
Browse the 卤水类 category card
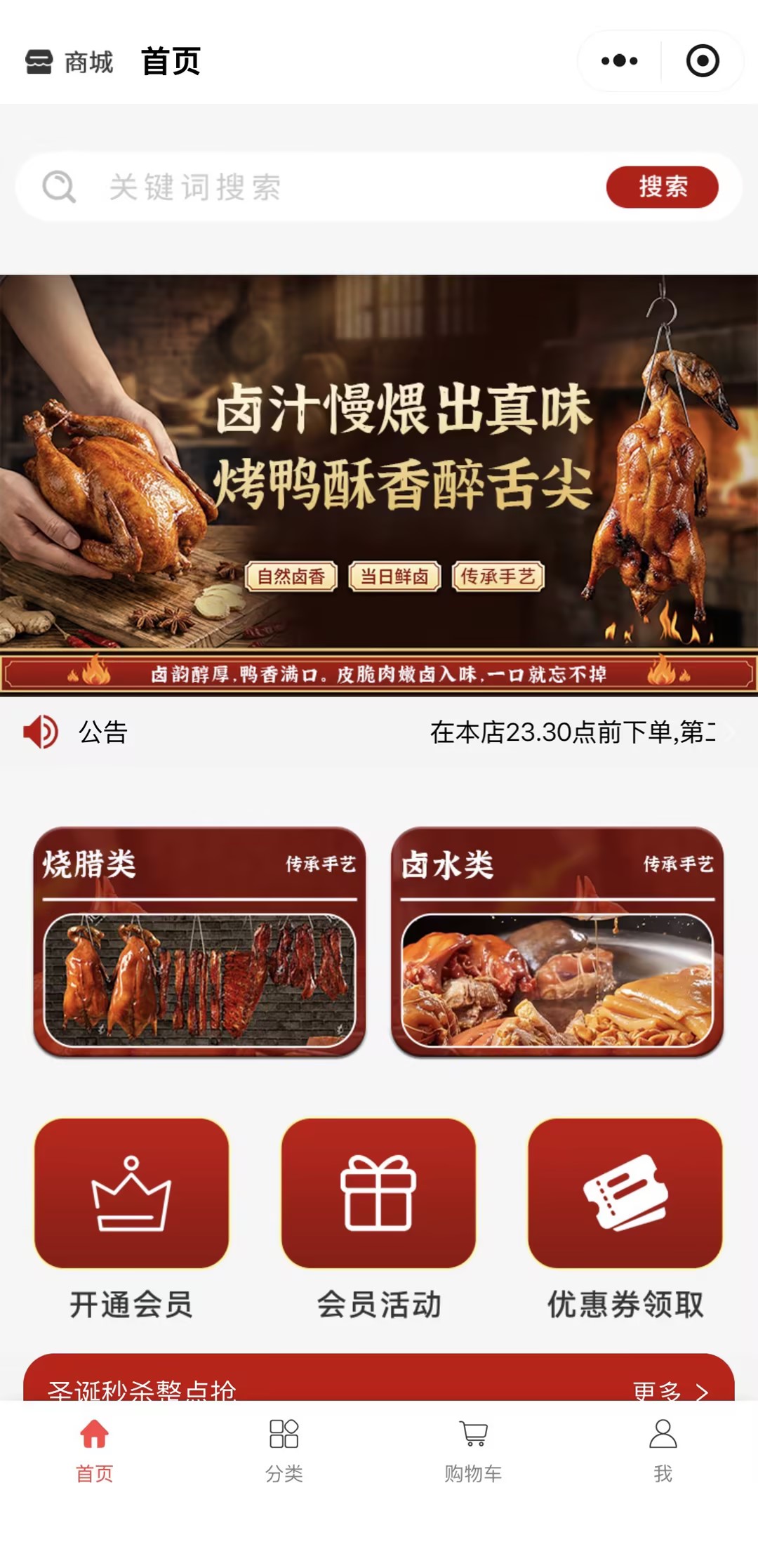point(557,942)
